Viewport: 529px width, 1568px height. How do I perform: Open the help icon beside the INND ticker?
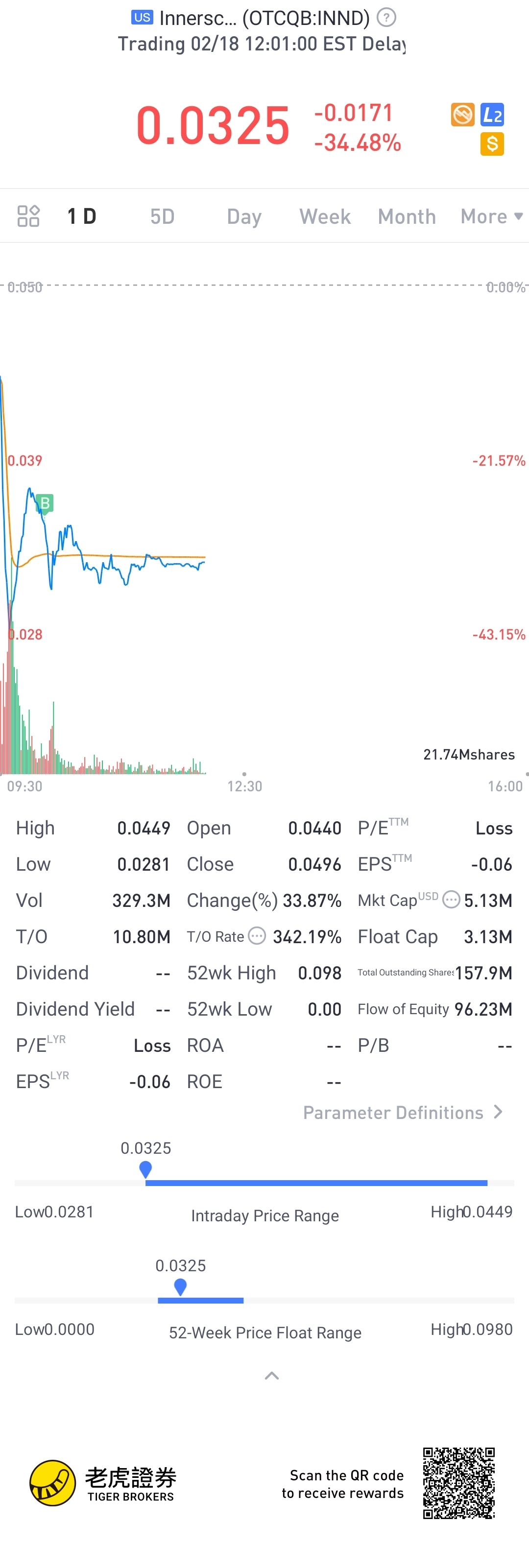point(386,18)
